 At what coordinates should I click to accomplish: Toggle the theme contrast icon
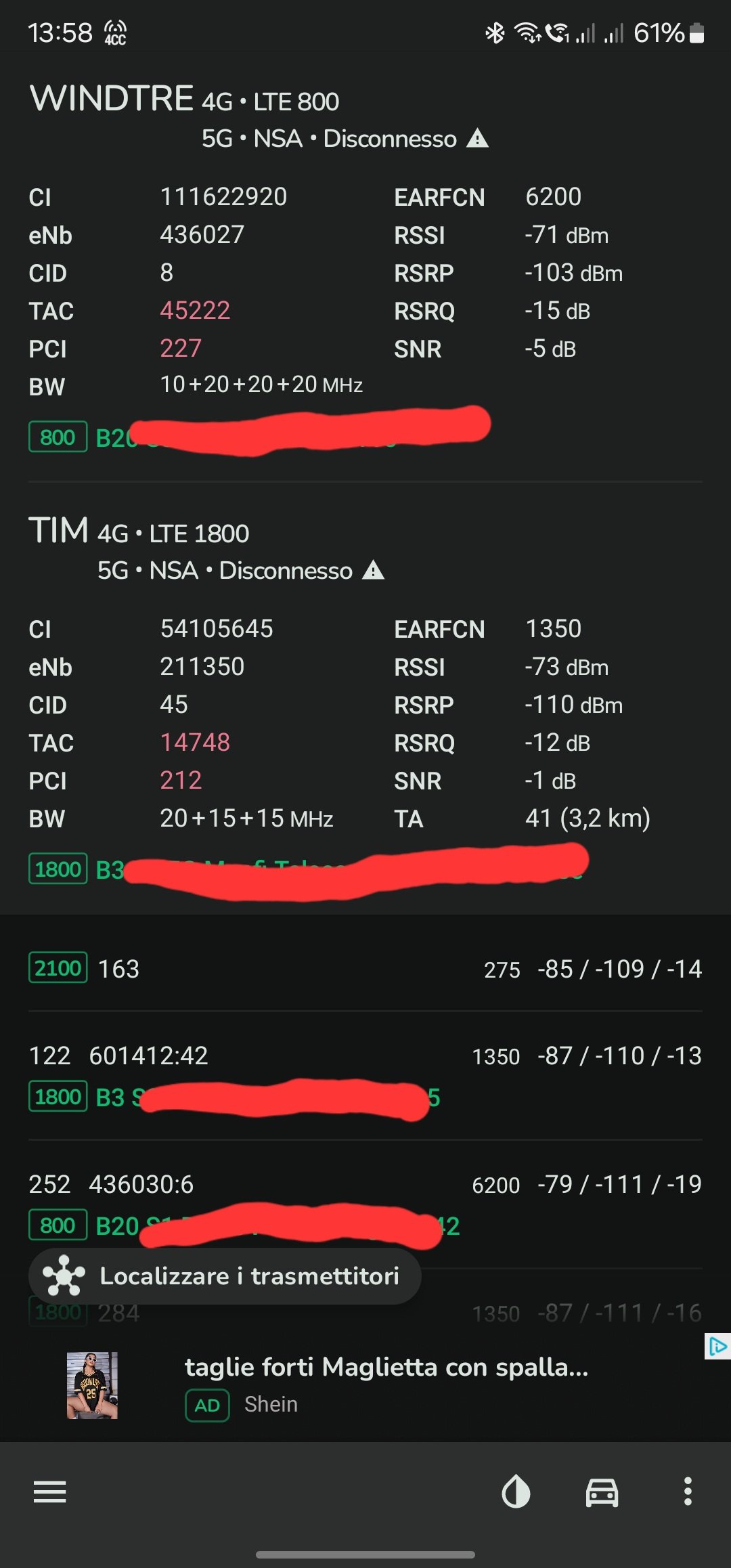(516, 1491)
